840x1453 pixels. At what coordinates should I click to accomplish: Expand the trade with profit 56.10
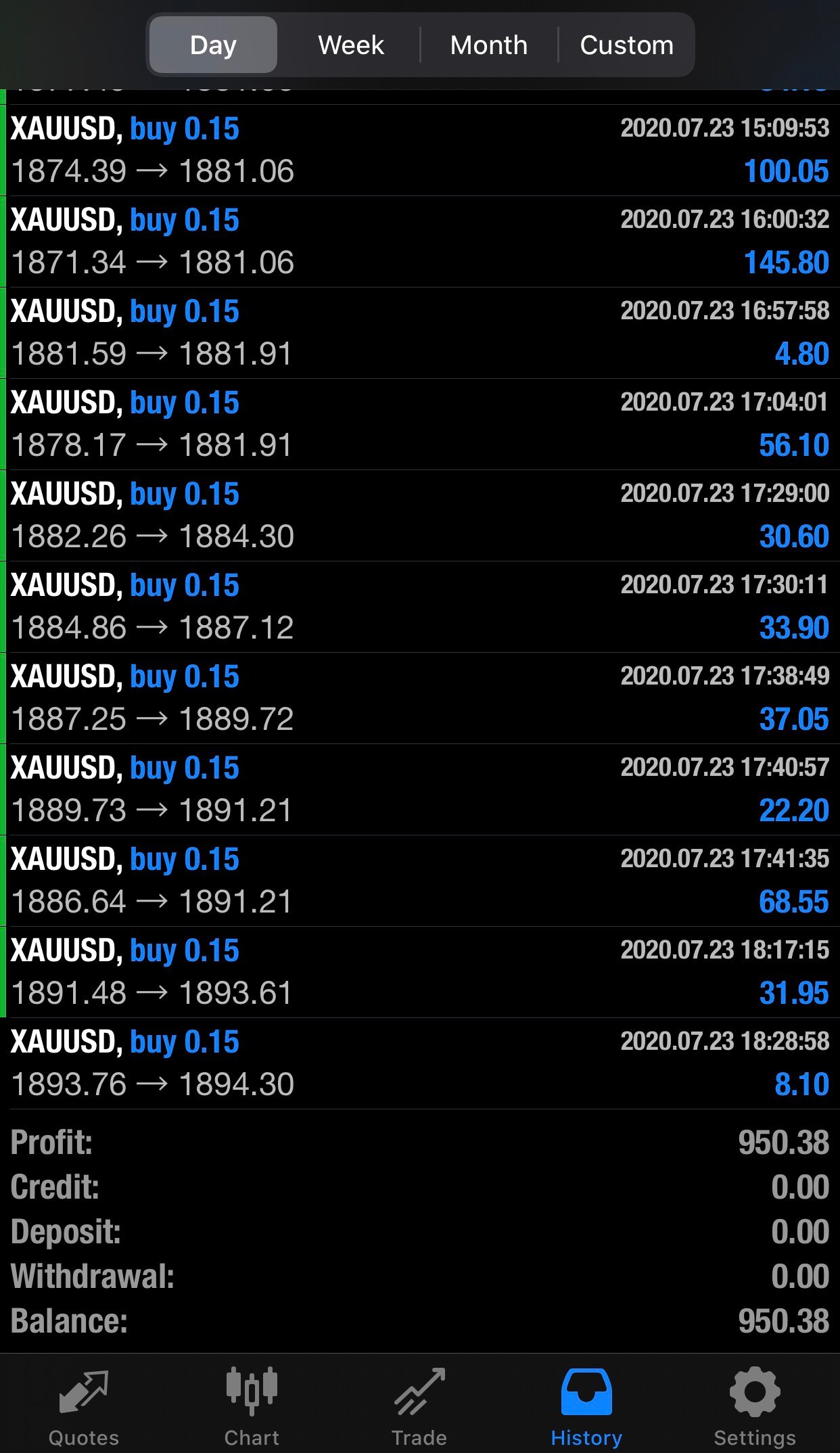tap(420, 424)
